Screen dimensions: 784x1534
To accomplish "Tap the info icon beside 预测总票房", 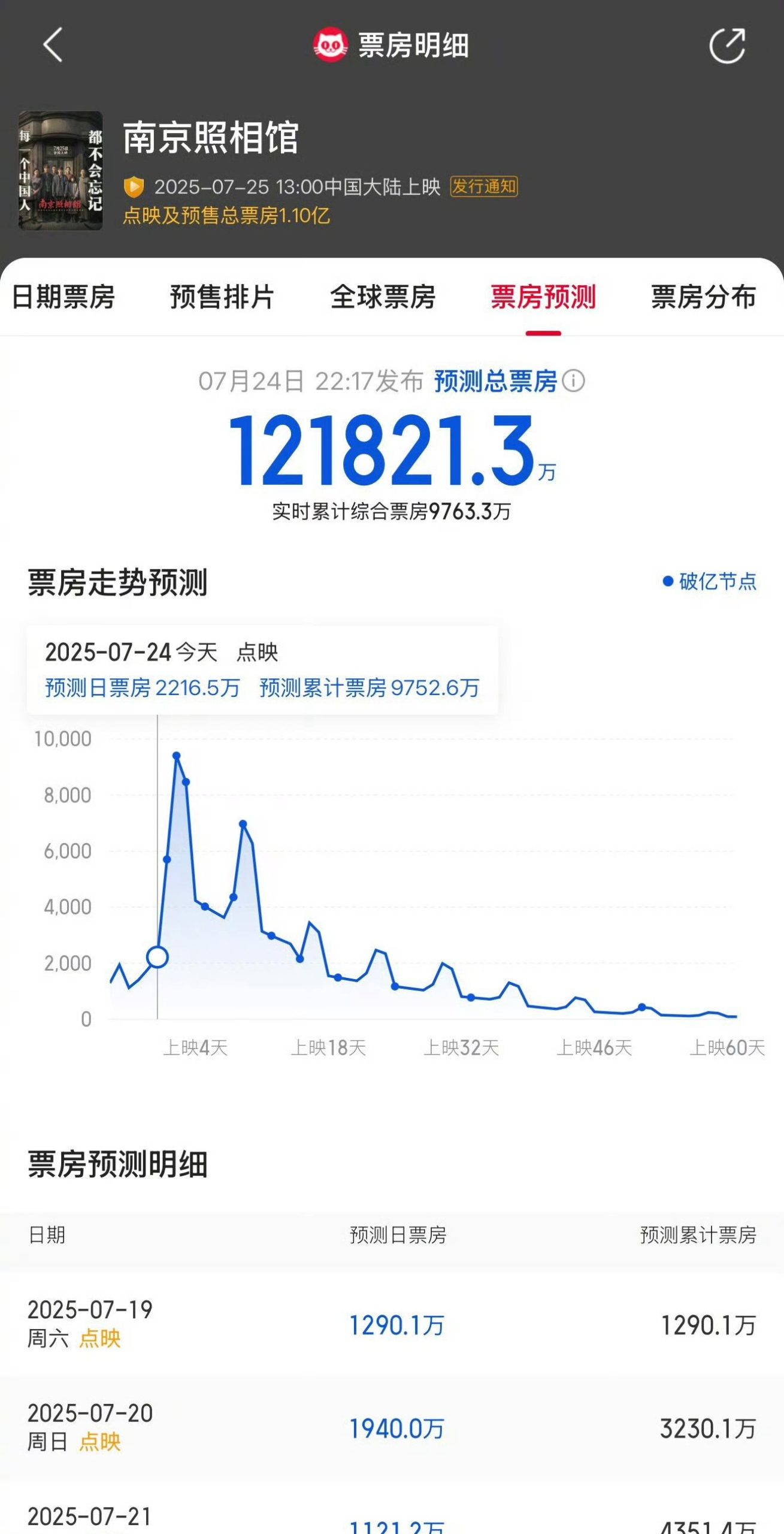I will coord(574,381).
